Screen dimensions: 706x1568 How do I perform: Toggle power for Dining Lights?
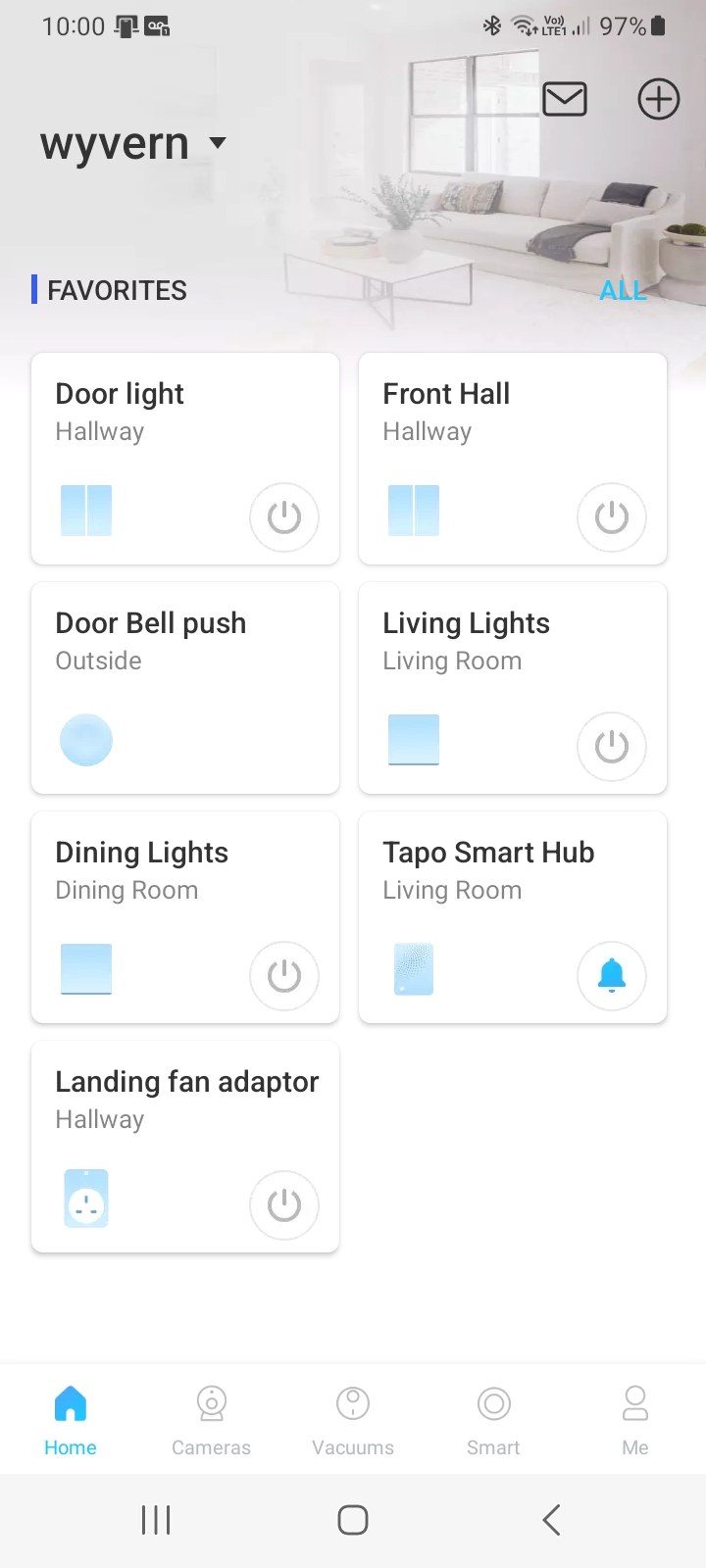(284, 976)
